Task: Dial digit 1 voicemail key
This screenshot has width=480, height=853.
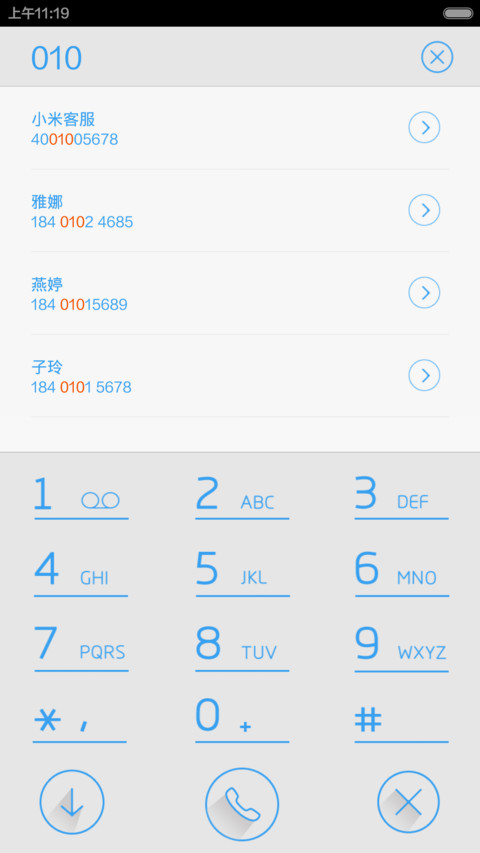Action: [x=81, y=496]
